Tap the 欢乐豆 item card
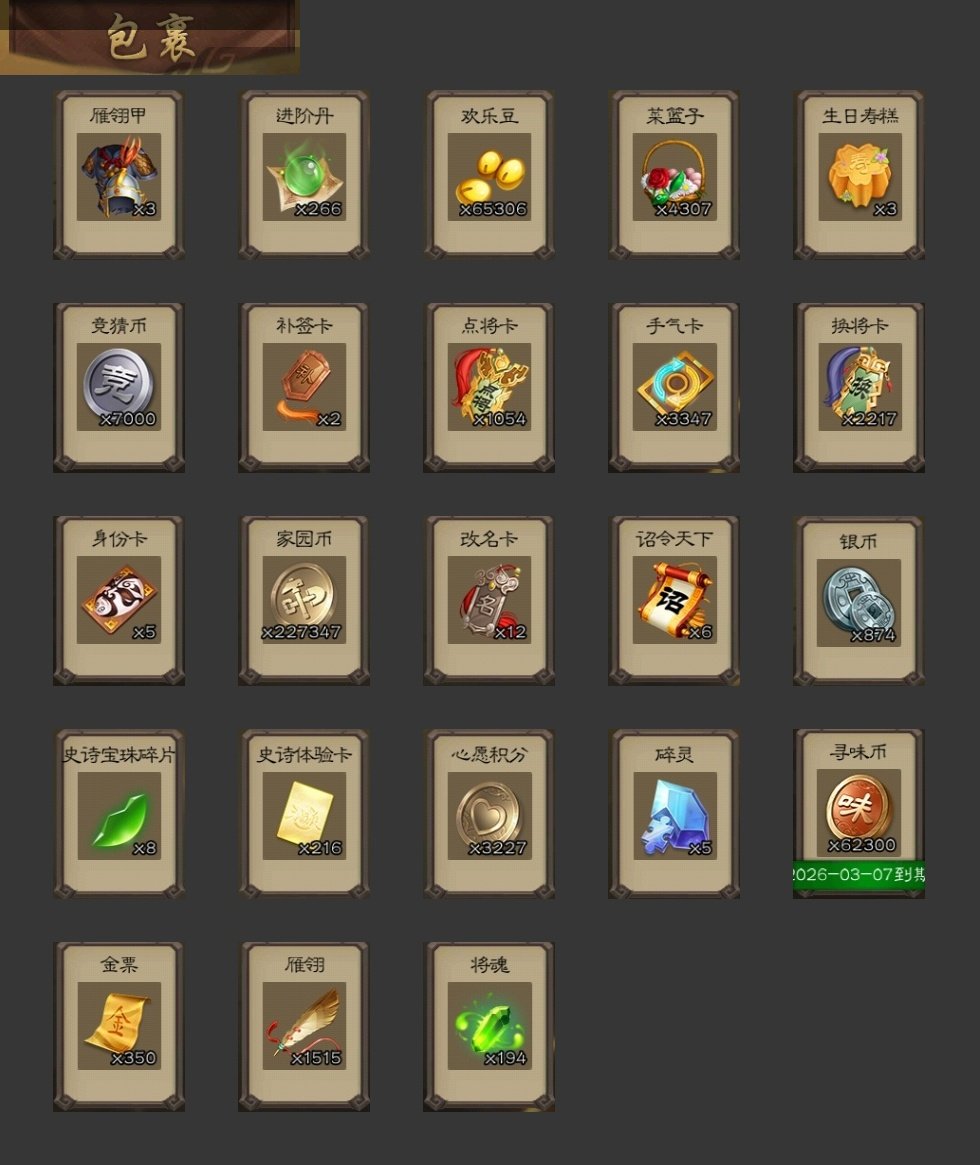The image size is (980, 1165). click(x=489, y=176)
